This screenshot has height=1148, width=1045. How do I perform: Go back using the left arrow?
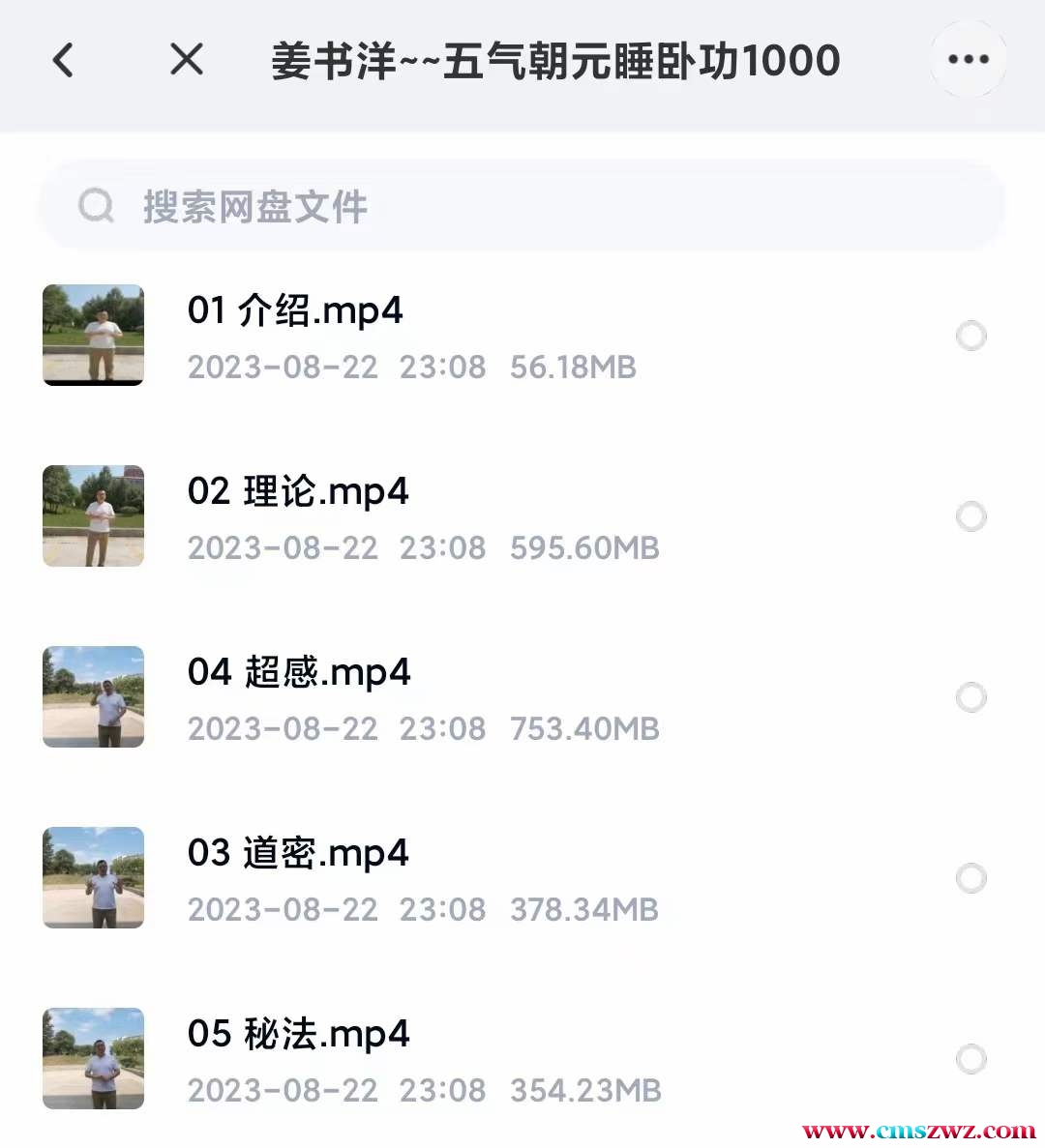click(64, 60)
